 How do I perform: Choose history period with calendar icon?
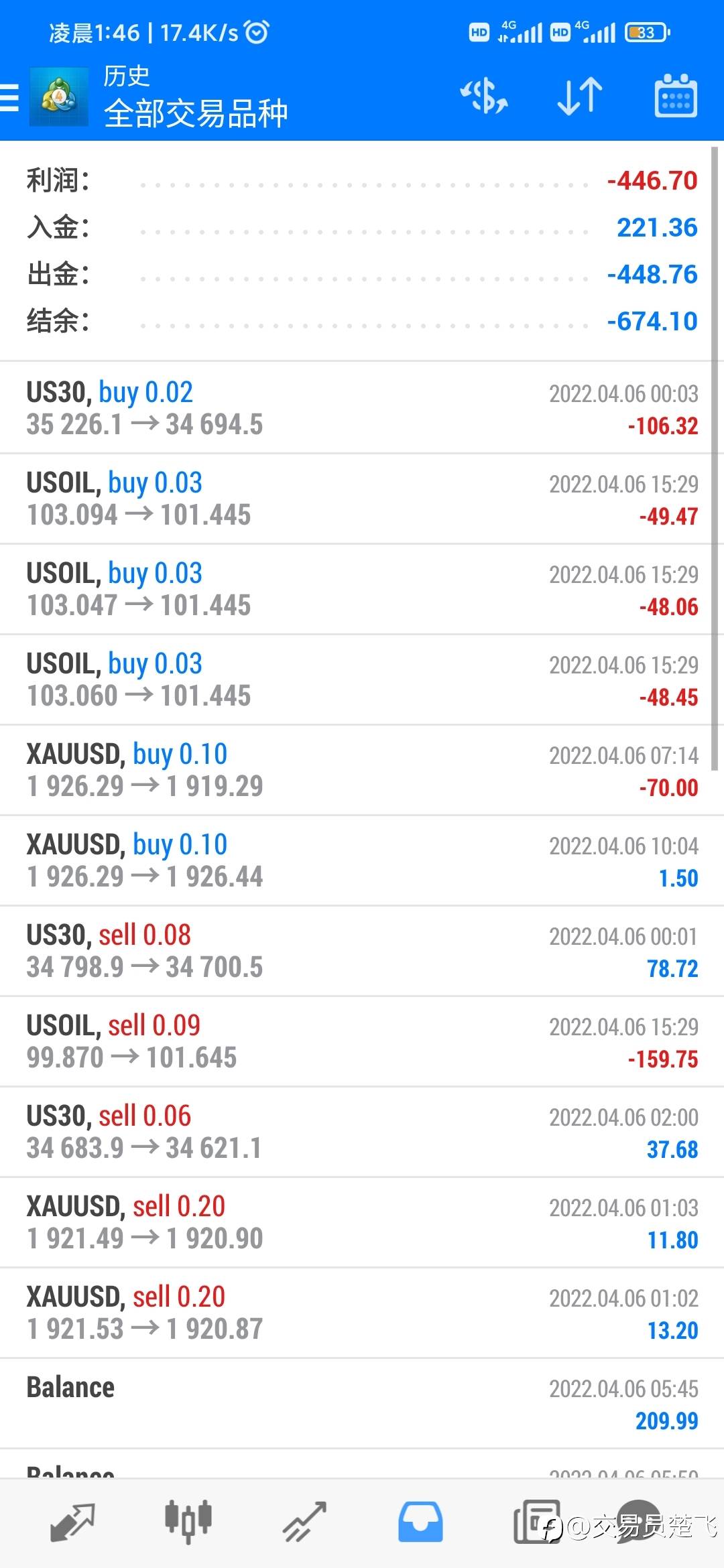click(675, 96)
